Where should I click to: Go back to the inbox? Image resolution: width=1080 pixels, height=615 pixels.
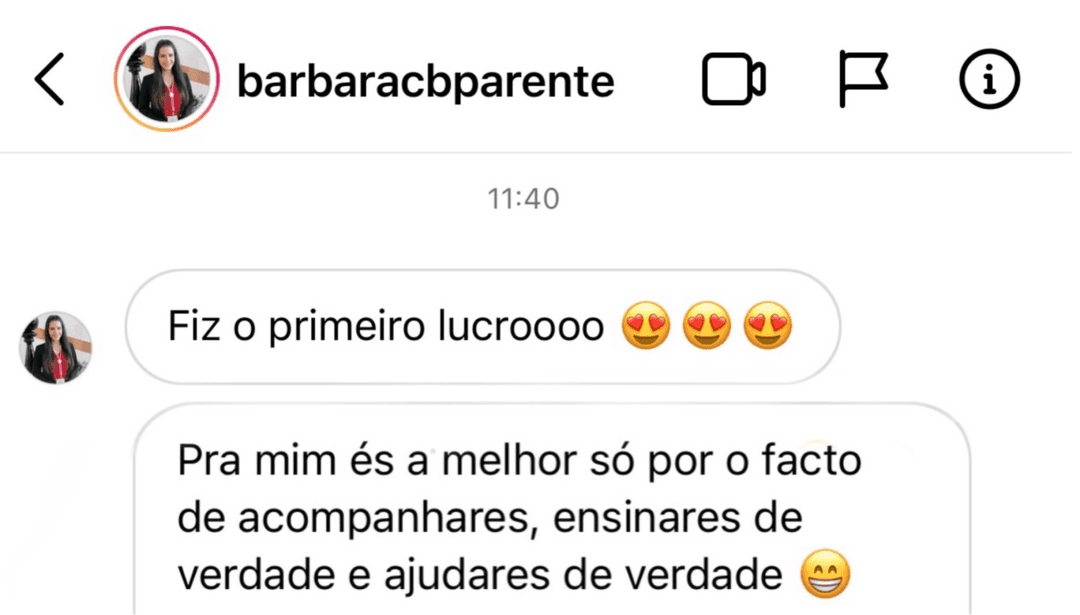click(x=50, y=80)
